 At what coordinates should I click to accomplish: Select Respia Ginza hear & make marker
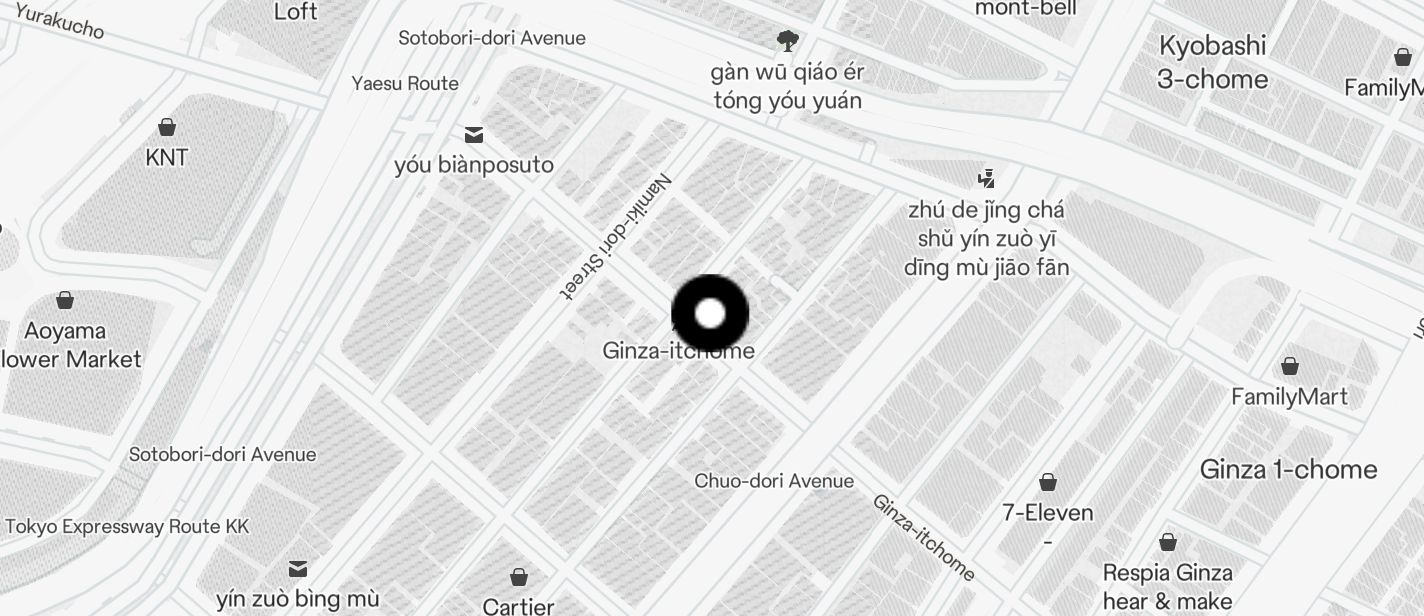tap(1167, 543)
